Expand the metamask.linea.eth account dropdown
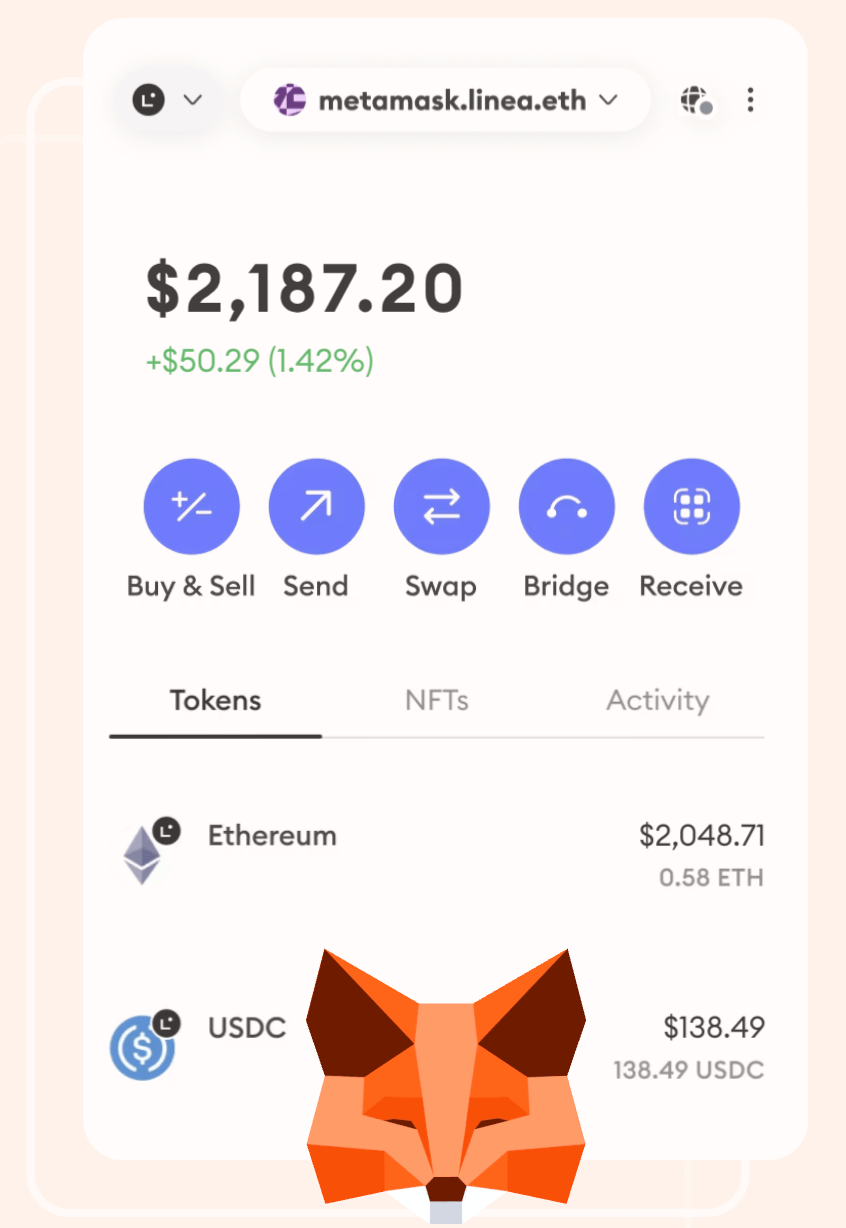Viewport: 846px width, 1228px height. coord(607,100)
